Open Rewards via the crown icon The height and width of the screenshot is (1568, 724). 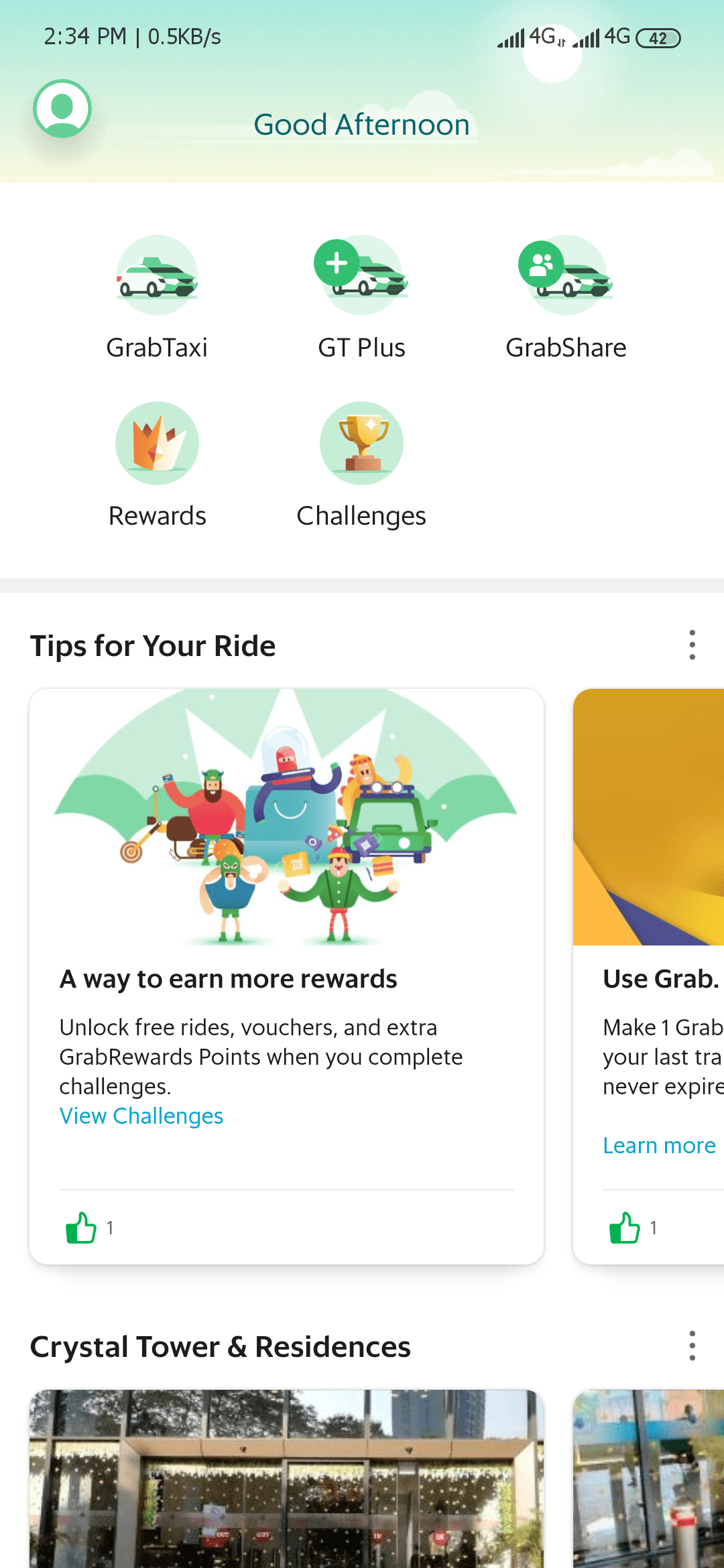[157, 443]
